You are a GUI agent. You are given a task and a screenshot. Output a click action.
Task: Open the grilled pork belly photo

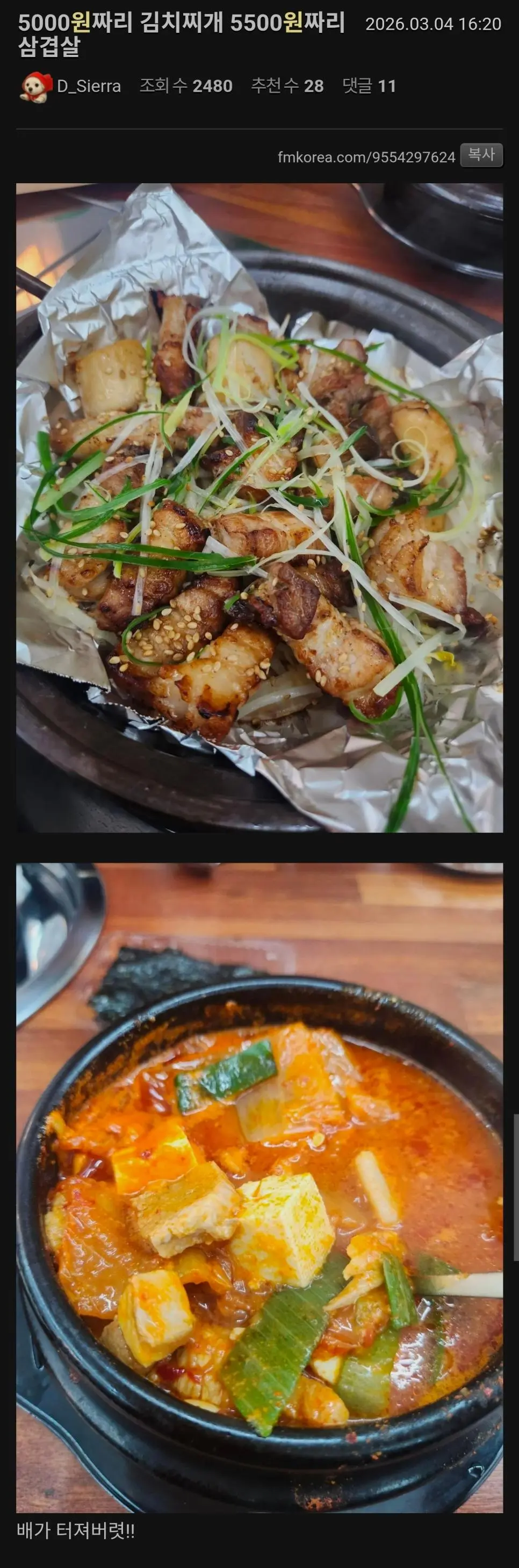click(259, 507)
